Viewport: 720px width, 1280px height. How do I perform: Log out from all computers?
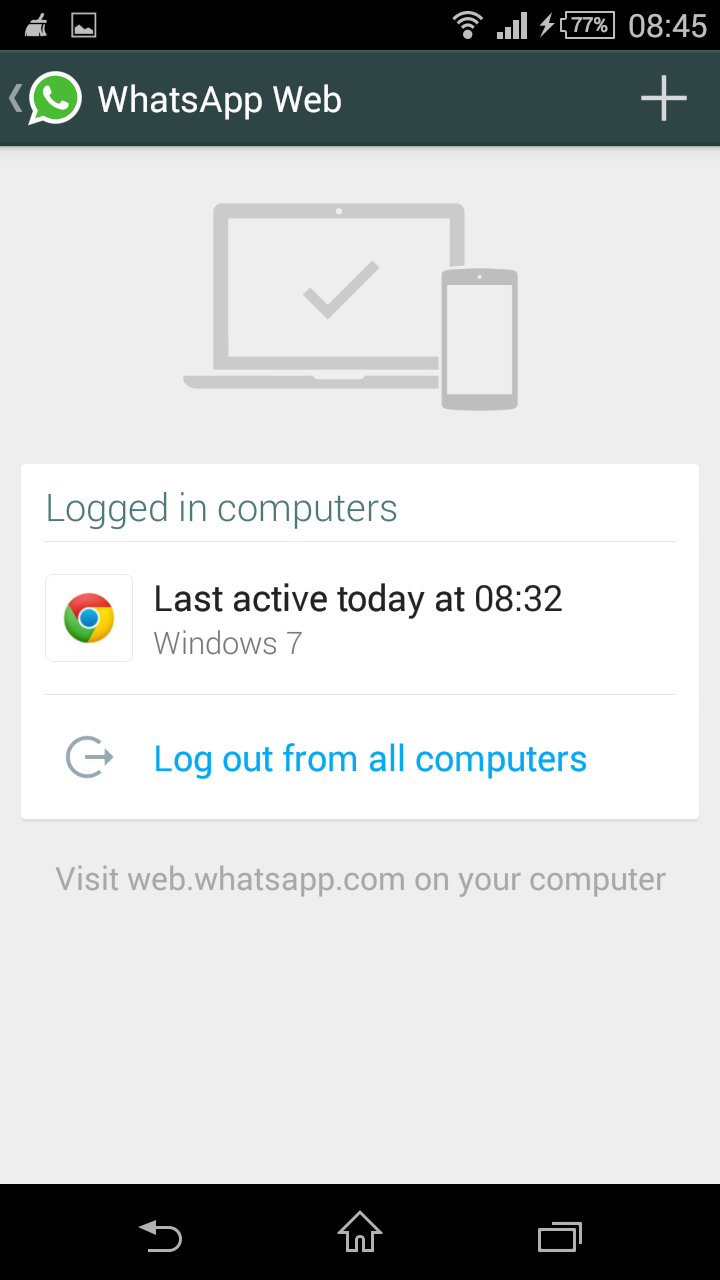[x=369, y=759]
